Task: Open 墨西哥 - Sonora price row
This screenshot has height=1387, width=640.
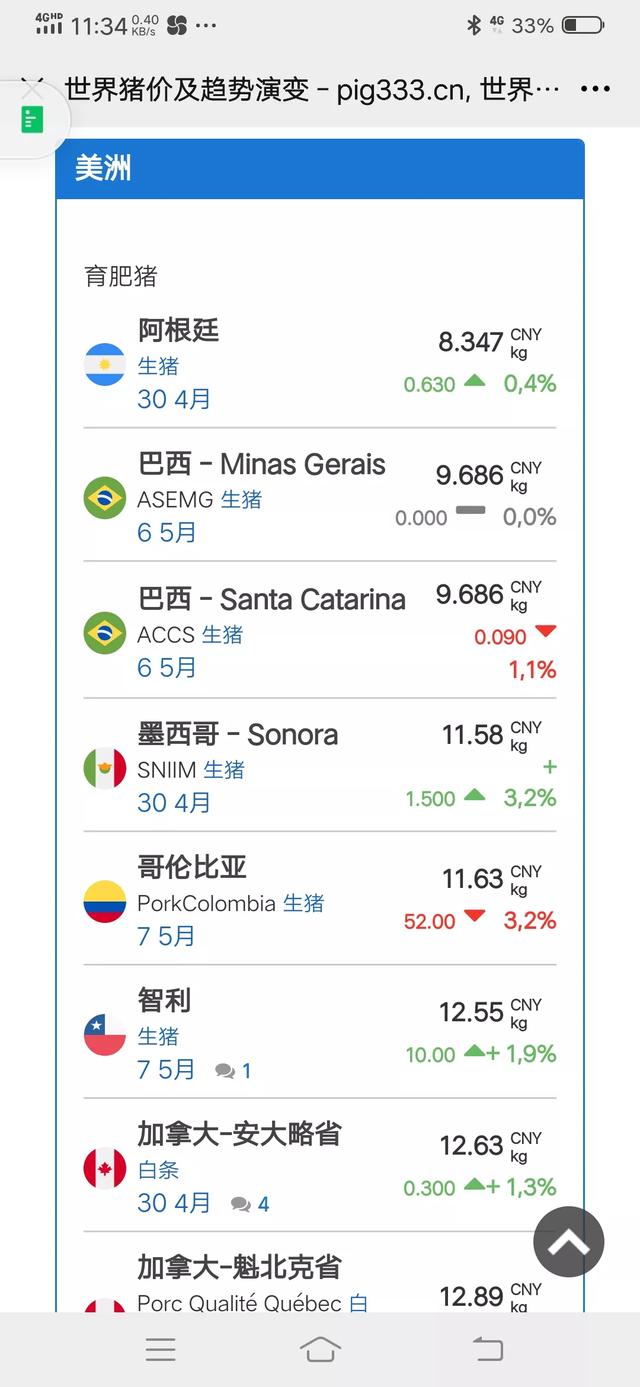Action: click(320, 766)
